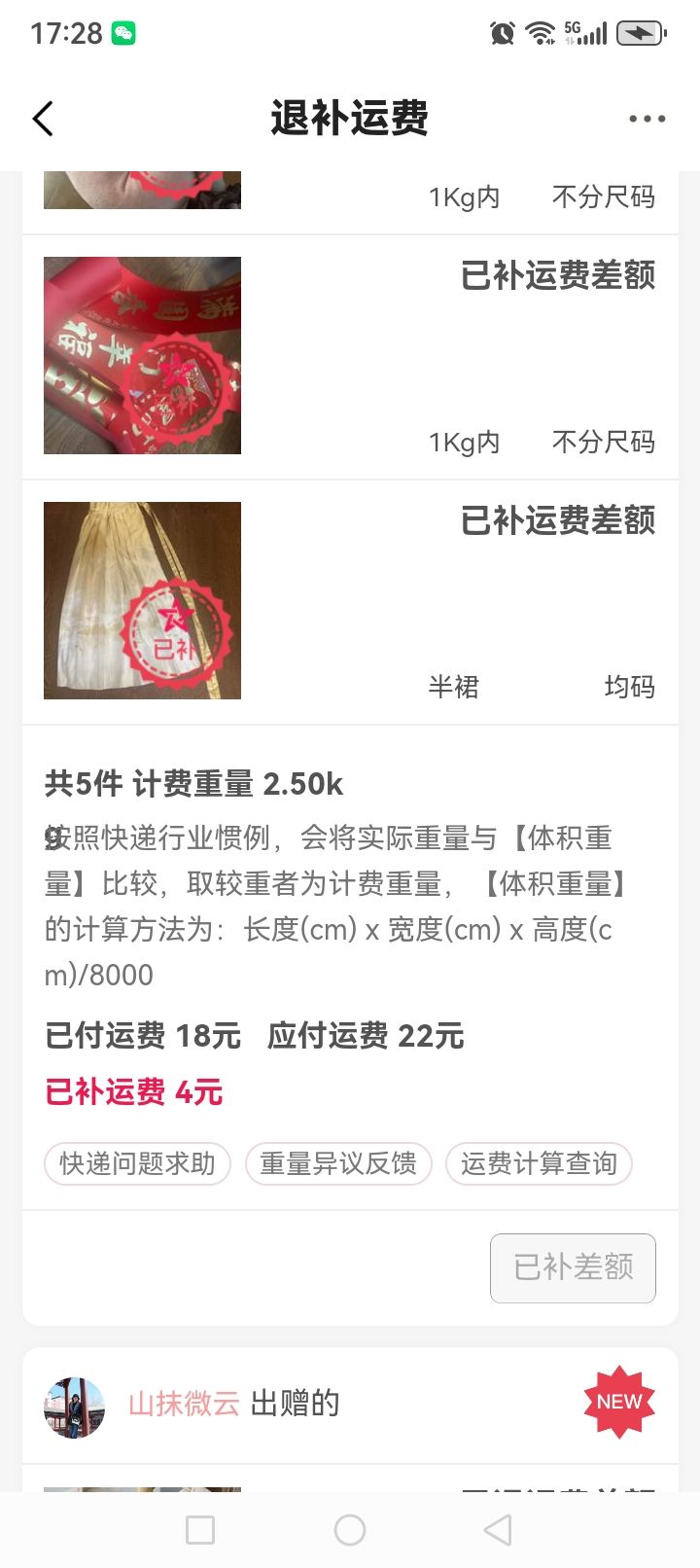Screen dimensions: 700x1568
Task: Open the 半裙 skirt item image
Action: click(142, 600)
